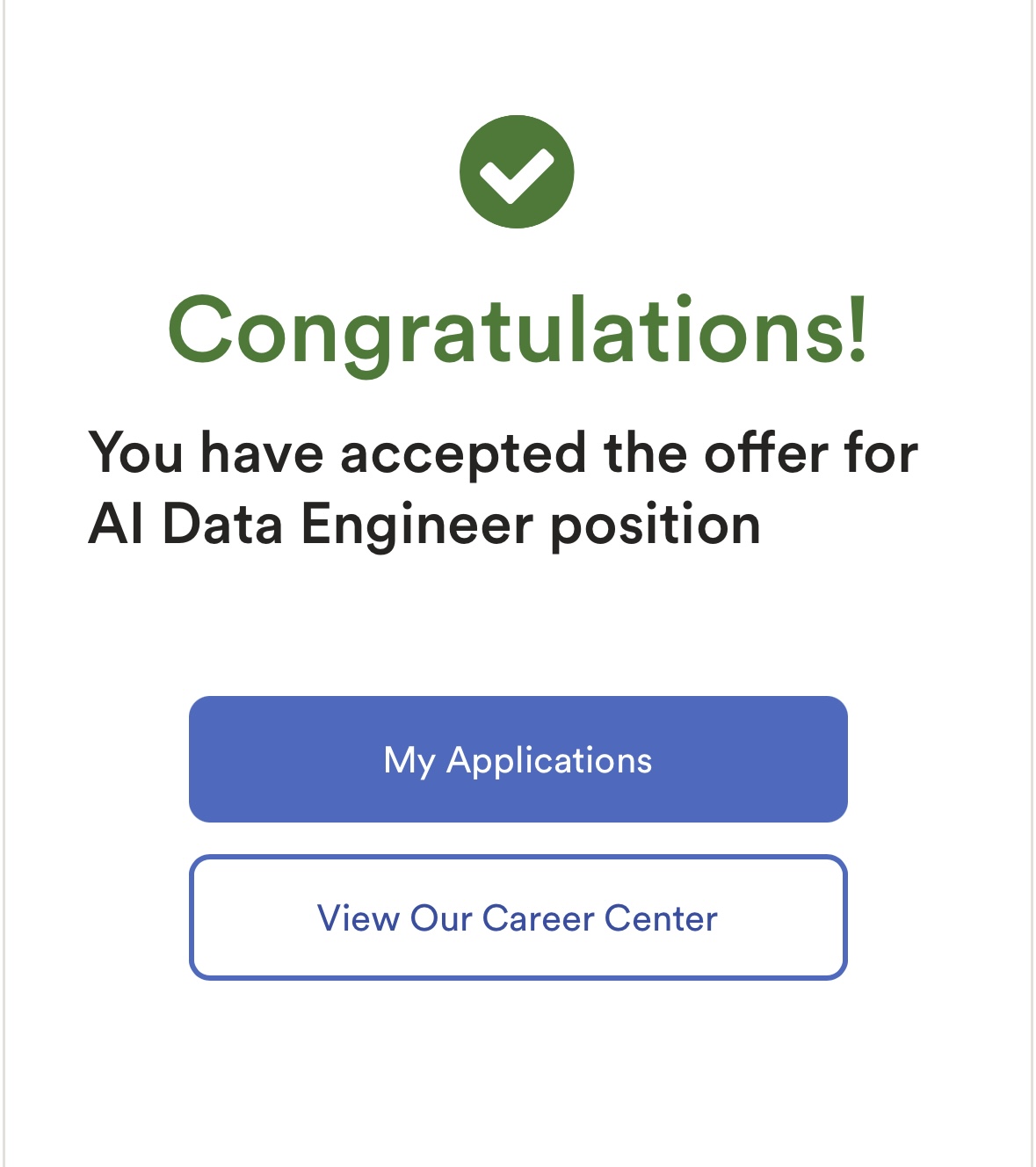
Task: Click the Congratulations heading text
Action: 517,334
